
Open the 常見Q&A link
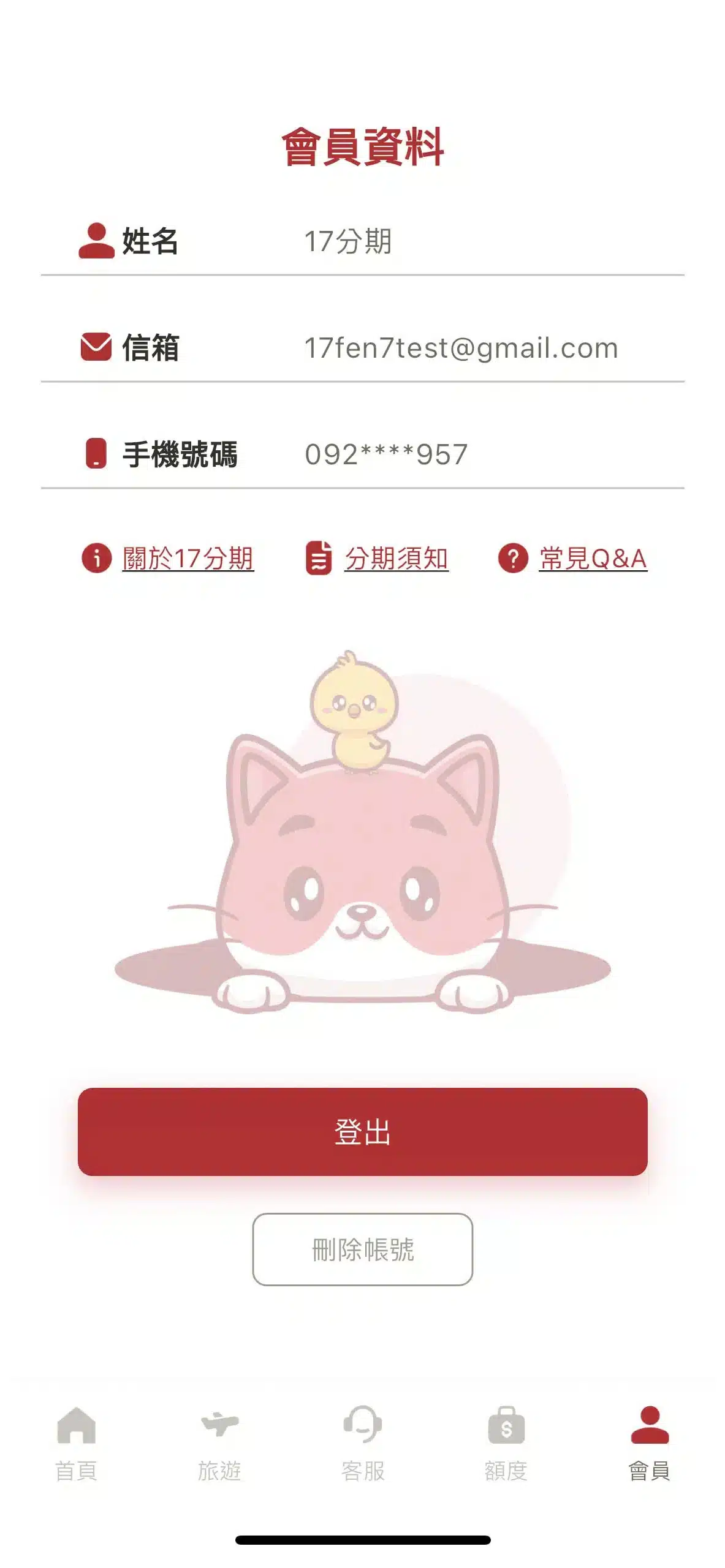coord(592,558)
